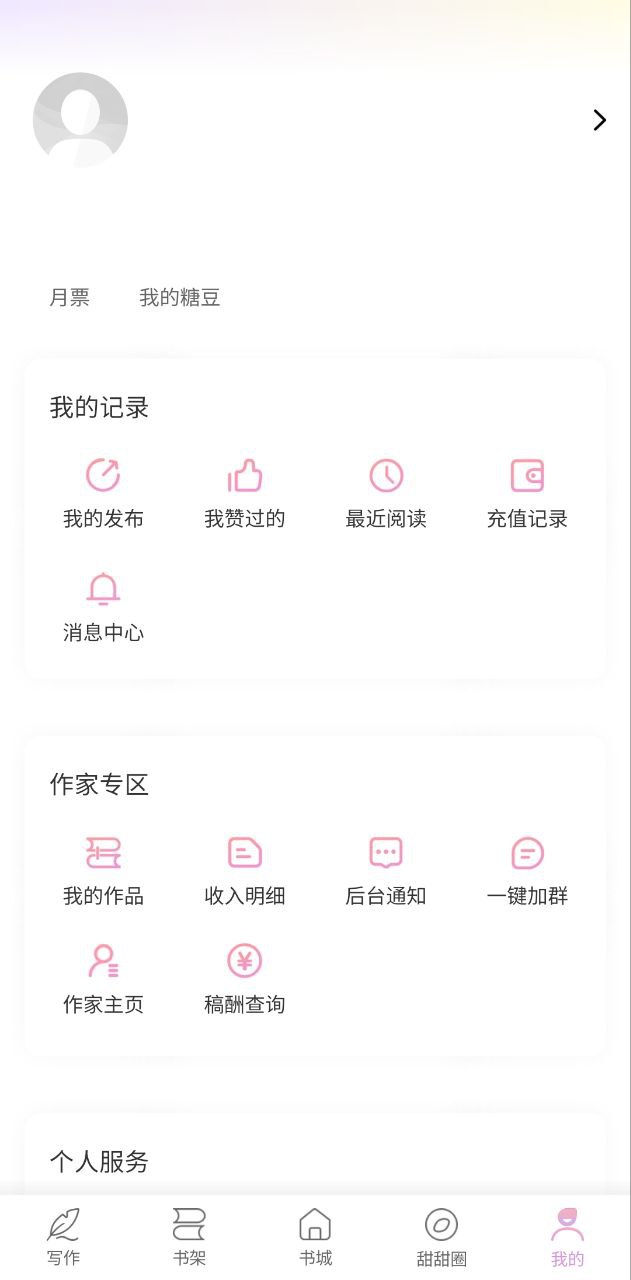
Task: Open 我的发布 in my records
Action: pyautogui.click(x=103, y=494)
